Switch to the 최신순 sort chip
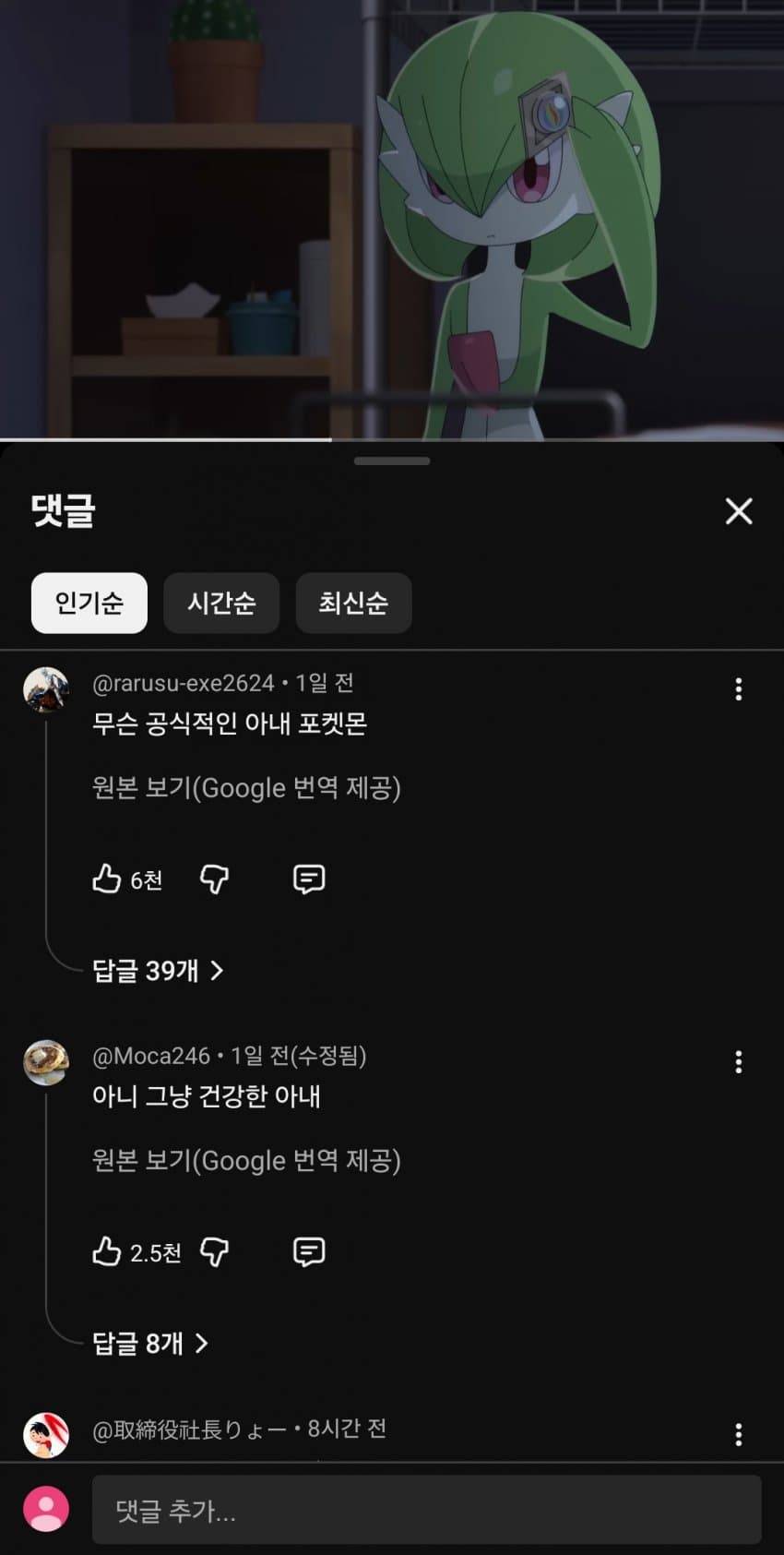Image resolution: width=784 pixels, height=1555 pixels. (353, 603)
